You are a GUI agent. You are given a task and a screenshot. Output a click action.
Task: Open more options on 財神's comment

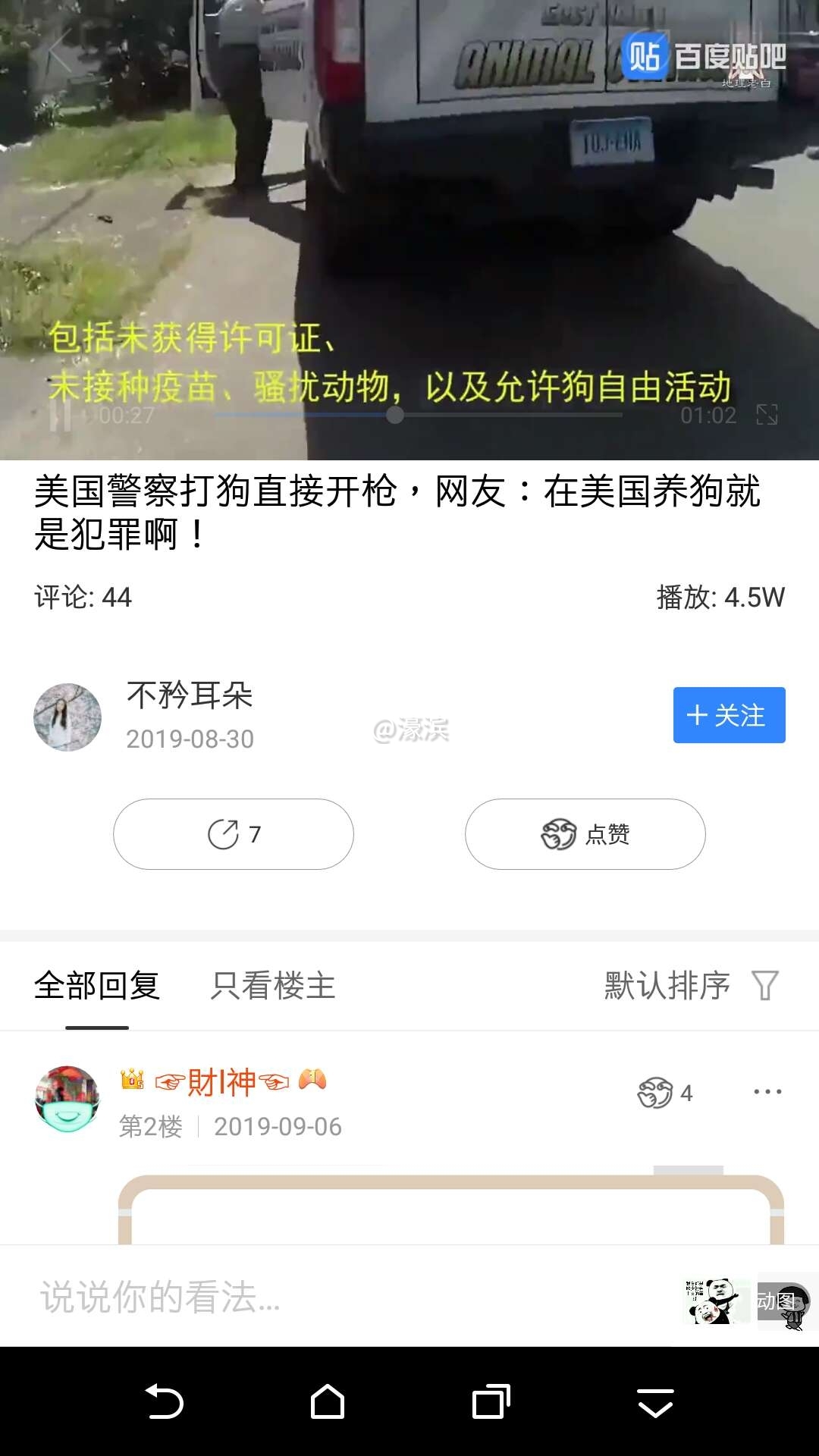tap(767, 1092)
